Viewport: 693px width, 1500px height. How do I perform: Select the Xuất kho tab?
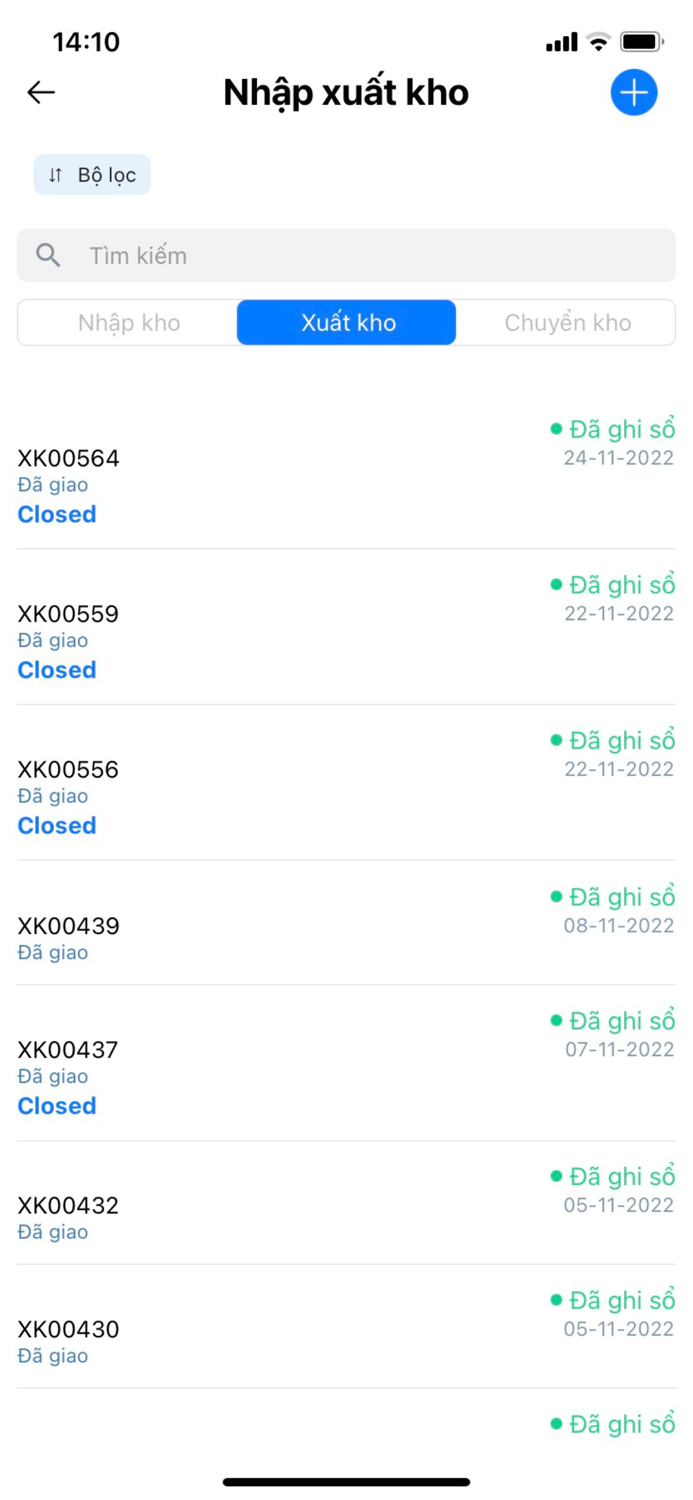click(347, 323)
